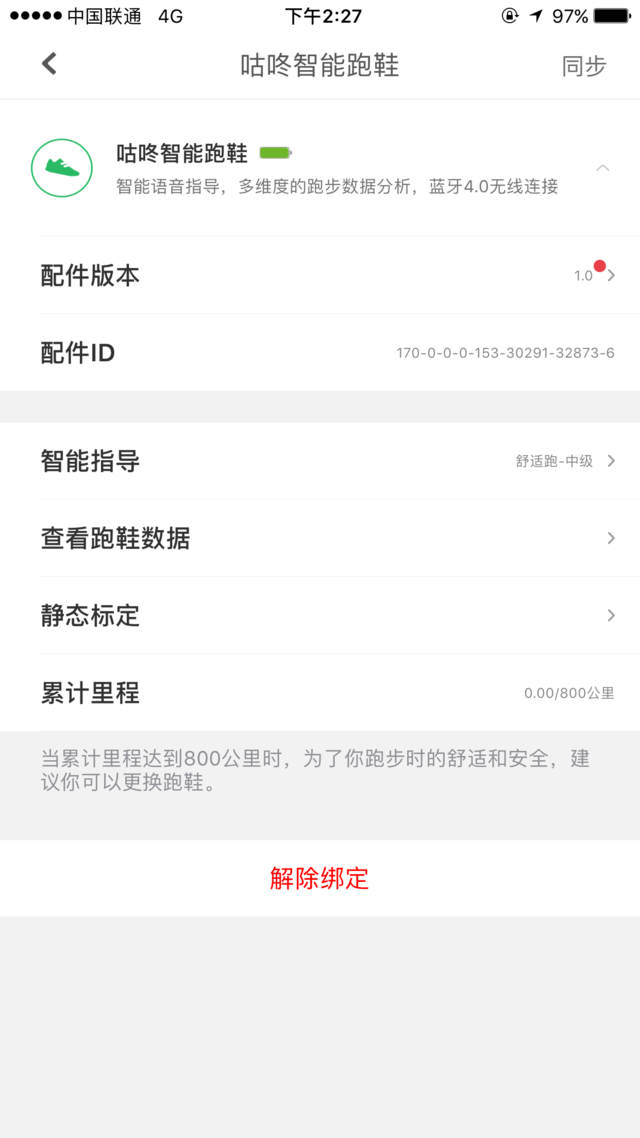Open 智能指导 settings

click(x=320, y=461)
